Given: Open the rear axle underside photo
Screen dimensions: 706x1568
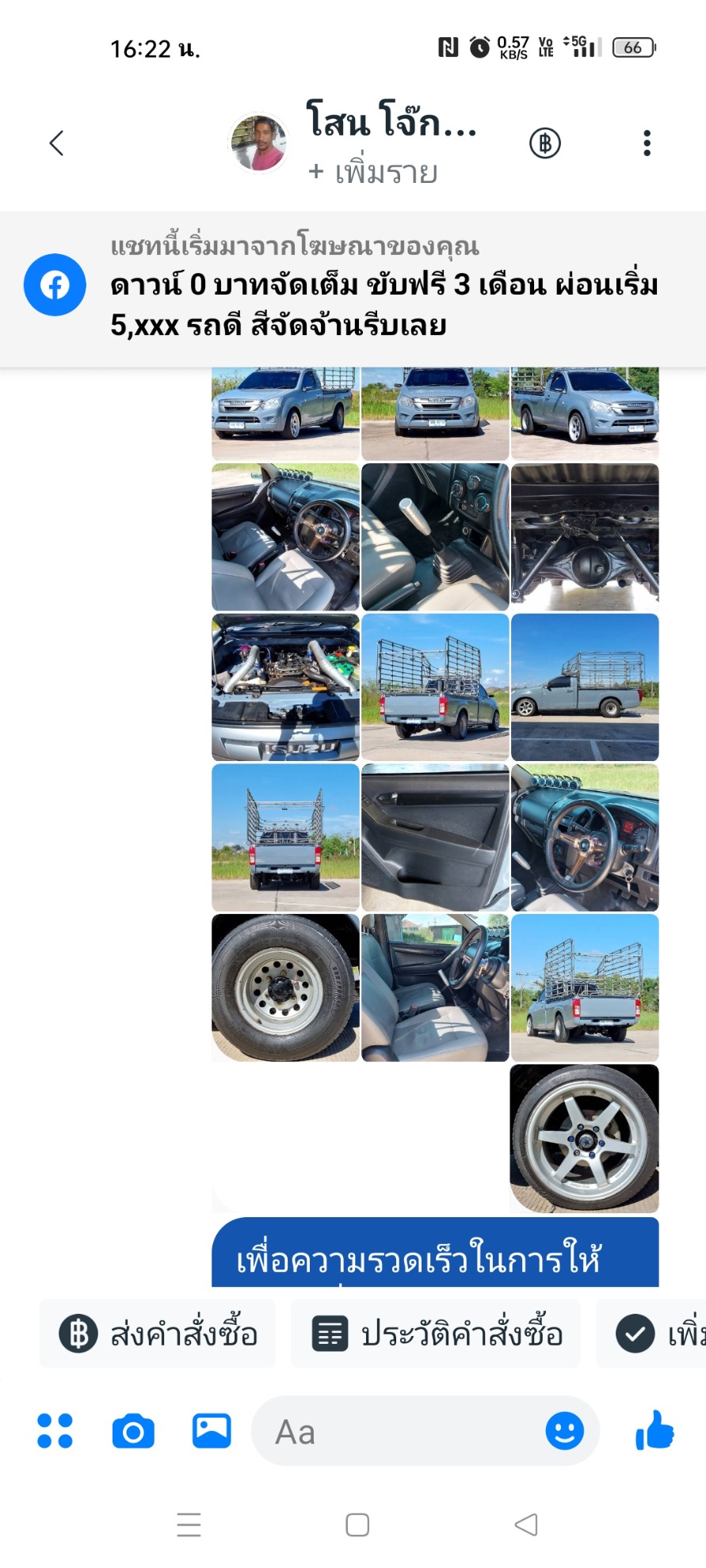Looking at the screenshot, I should [x=585, y=537].
